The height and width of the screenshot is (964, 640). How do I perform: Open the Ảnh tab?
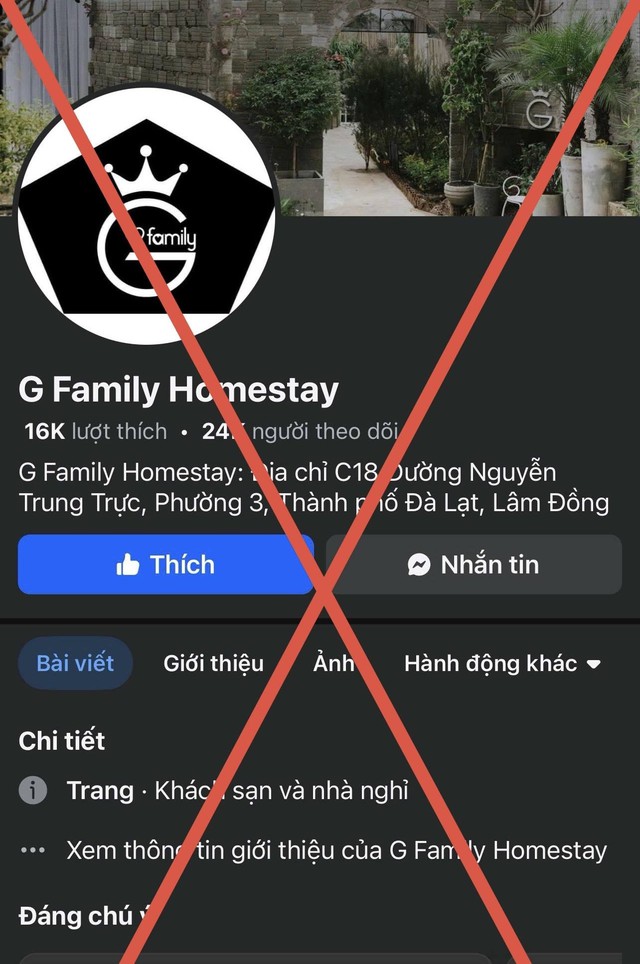click(333, 663)
